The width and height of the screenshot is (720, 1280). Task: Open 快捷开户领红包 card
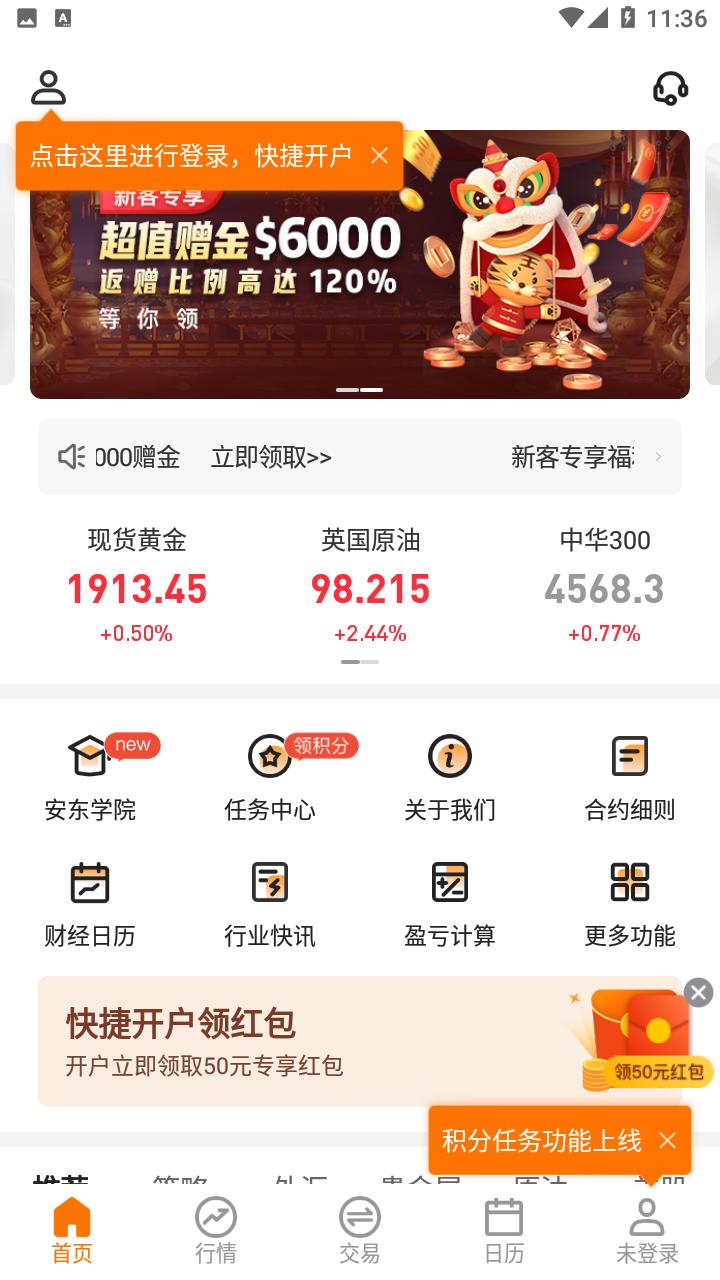pos(300,1040)
